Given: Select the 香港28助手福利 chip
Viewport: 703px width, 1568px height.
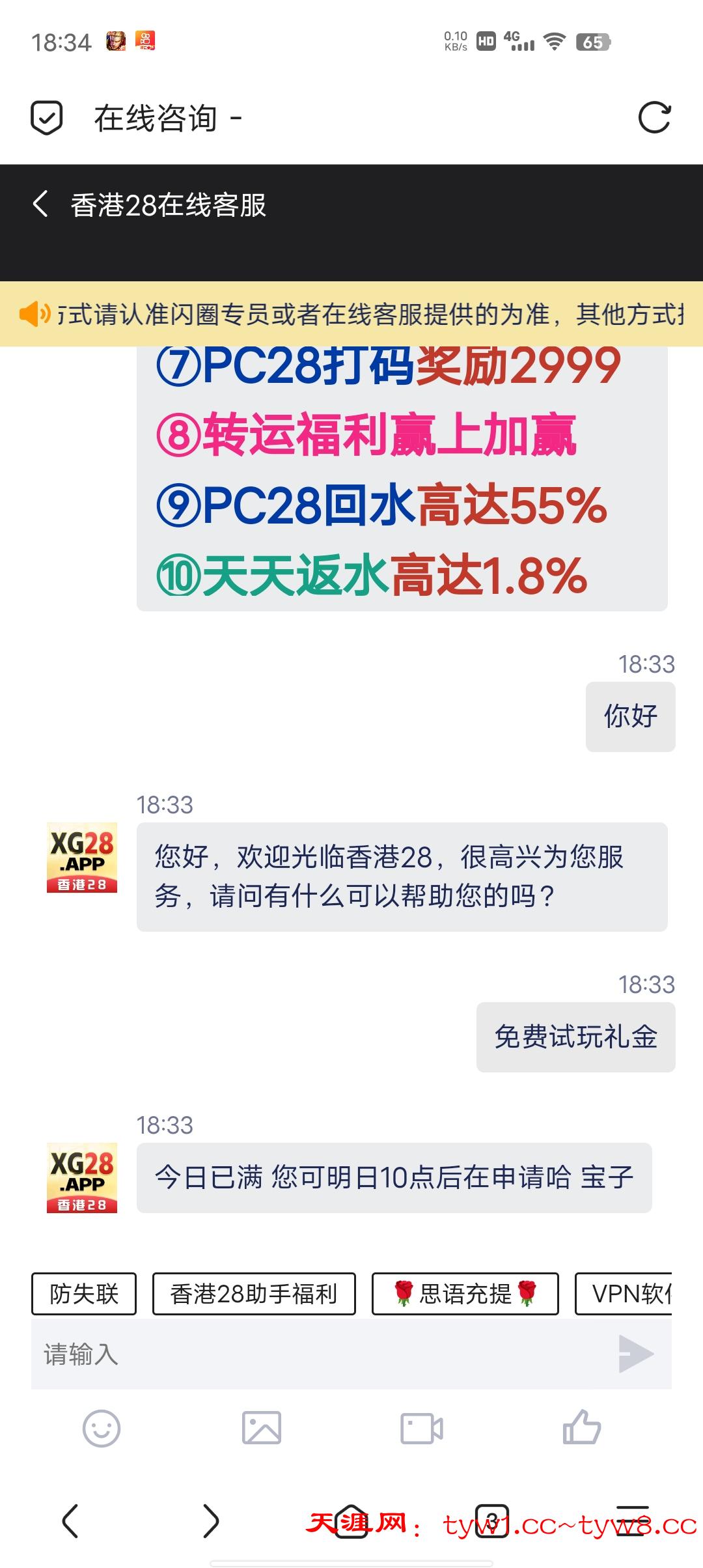Looking at the screenshot, I should [x=254, y=1294].
